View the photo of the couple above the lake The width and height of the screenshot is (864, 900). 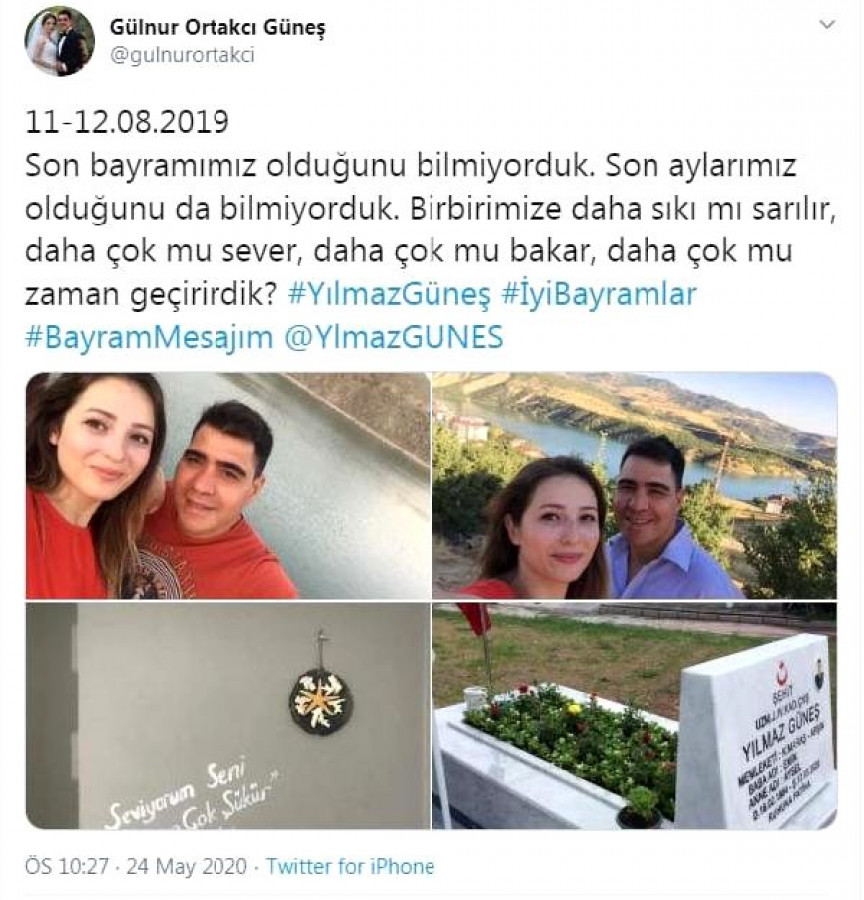click(x=634, y=486)
